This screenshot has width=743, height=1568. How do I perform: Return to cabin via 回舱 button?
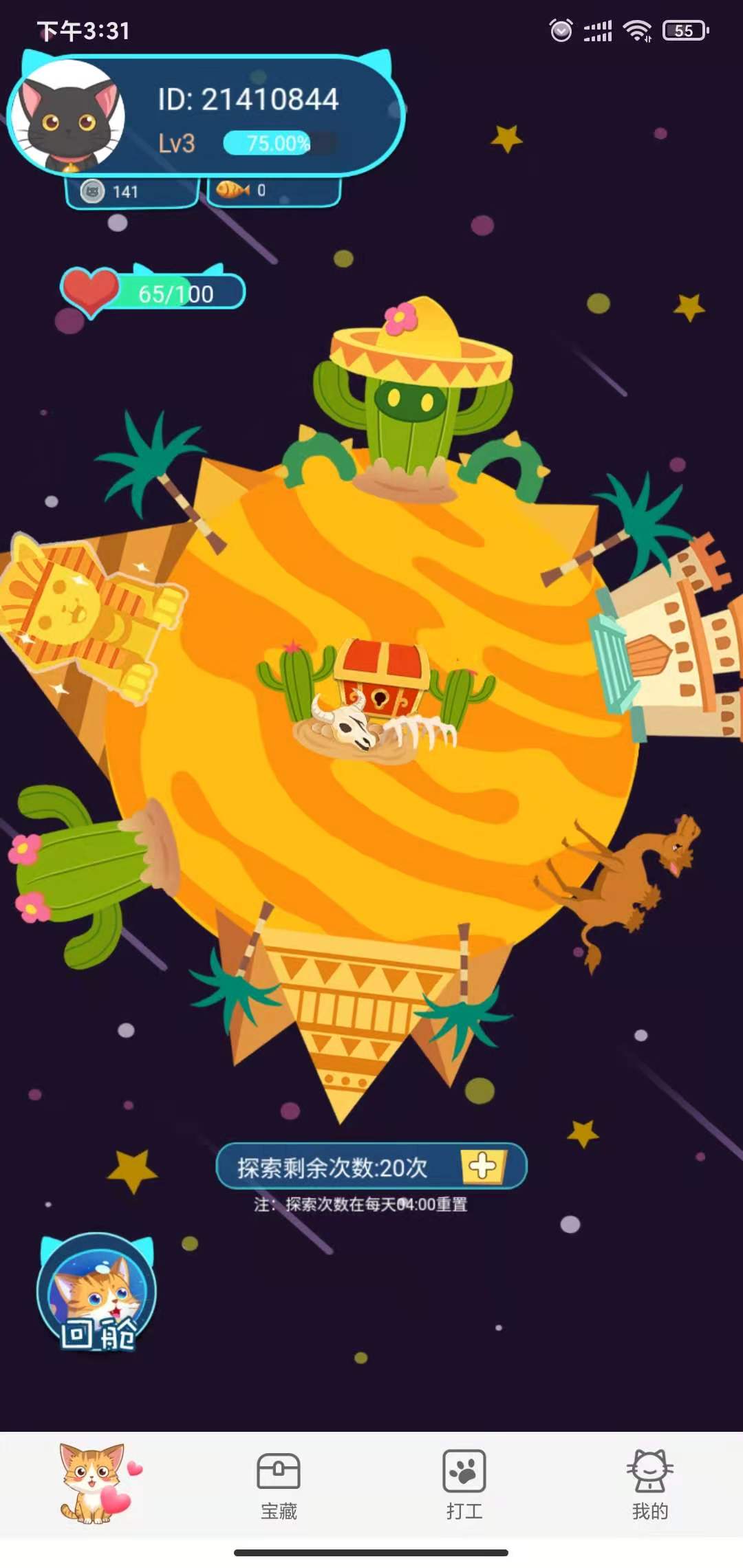(96, 1294)
